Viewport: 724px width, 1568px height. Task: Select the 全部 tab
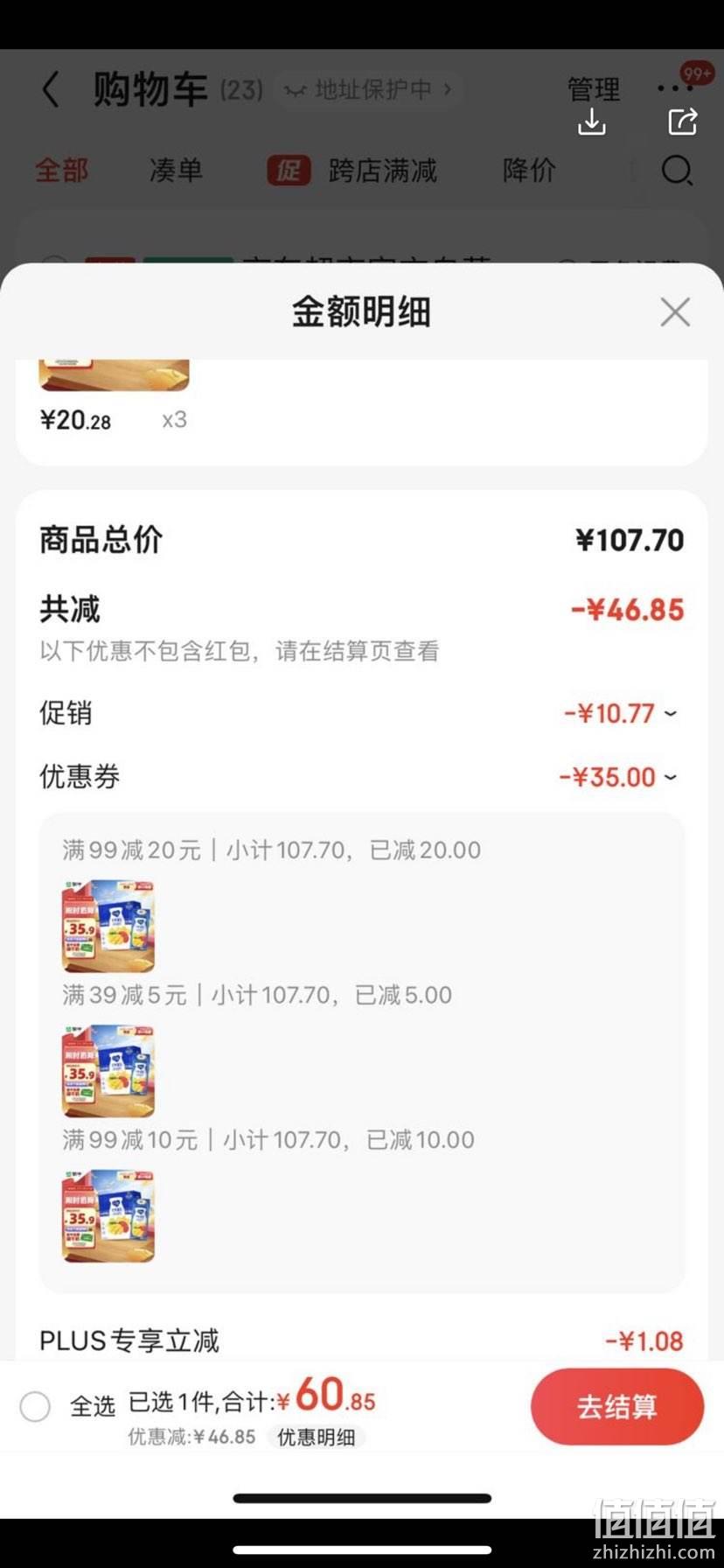point(62,170)
